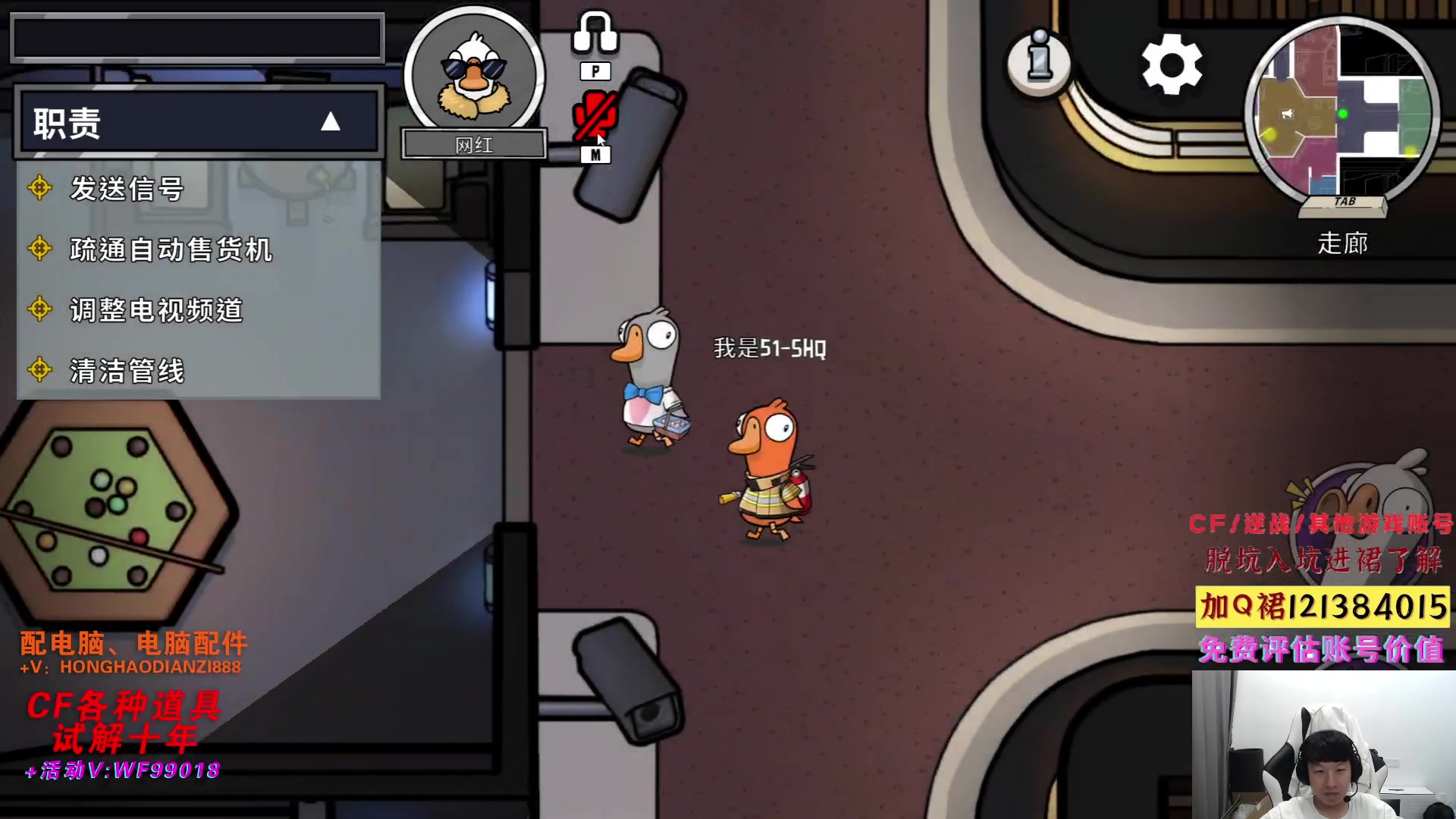The height and width of the screenshot is (819, 1456).
Task: Select the 调整电视频道 task
Action: (156, 310)
